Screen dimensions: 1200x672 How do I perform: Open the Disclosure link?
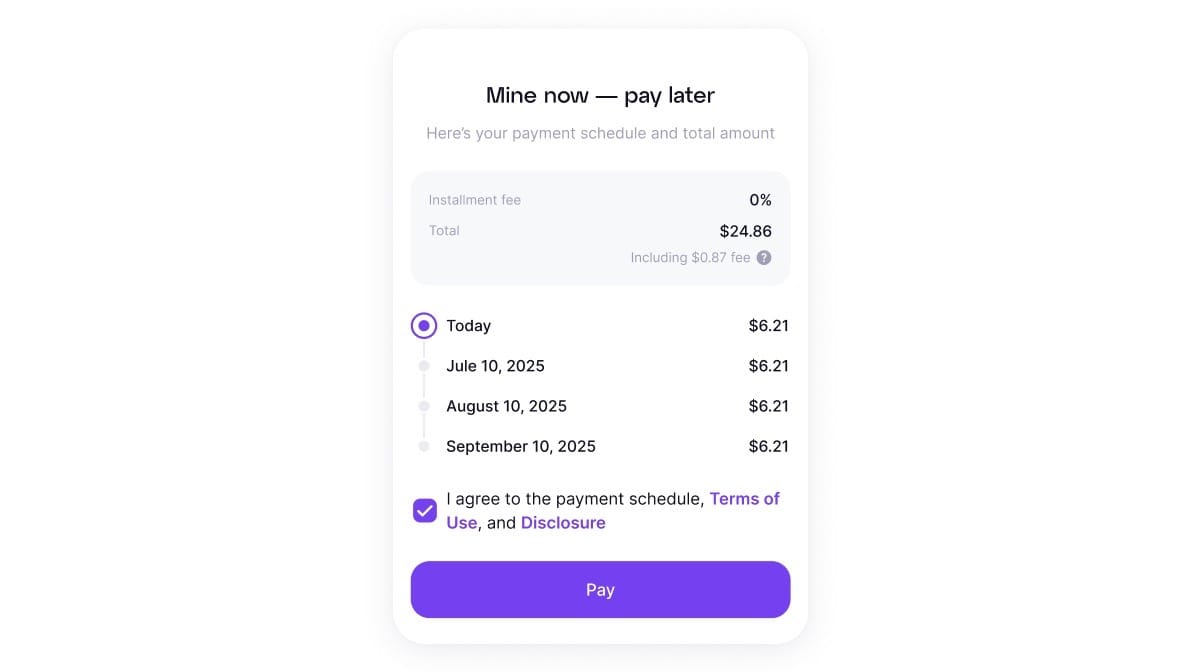pos(562,522)
